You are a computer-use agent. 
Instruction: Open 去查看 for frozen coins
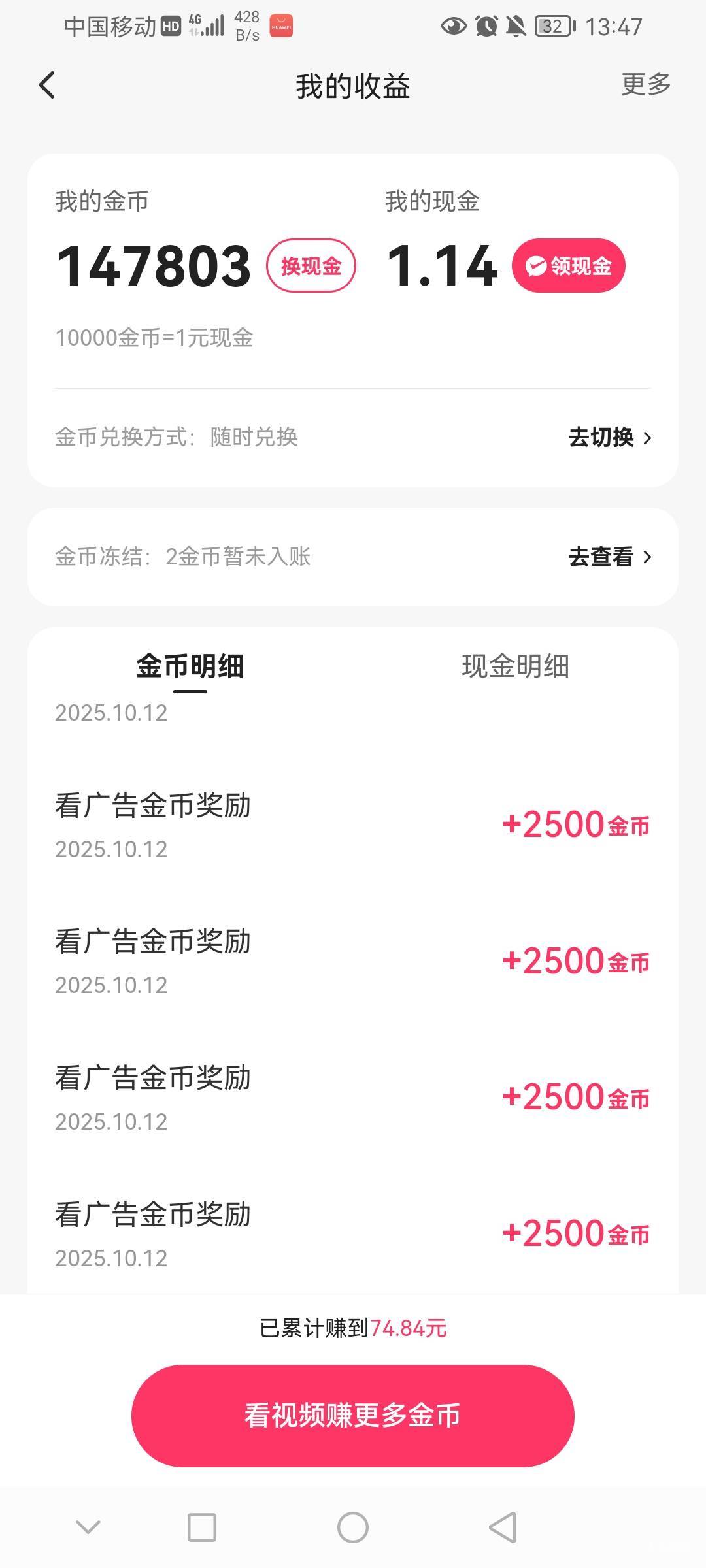[610, 557]
